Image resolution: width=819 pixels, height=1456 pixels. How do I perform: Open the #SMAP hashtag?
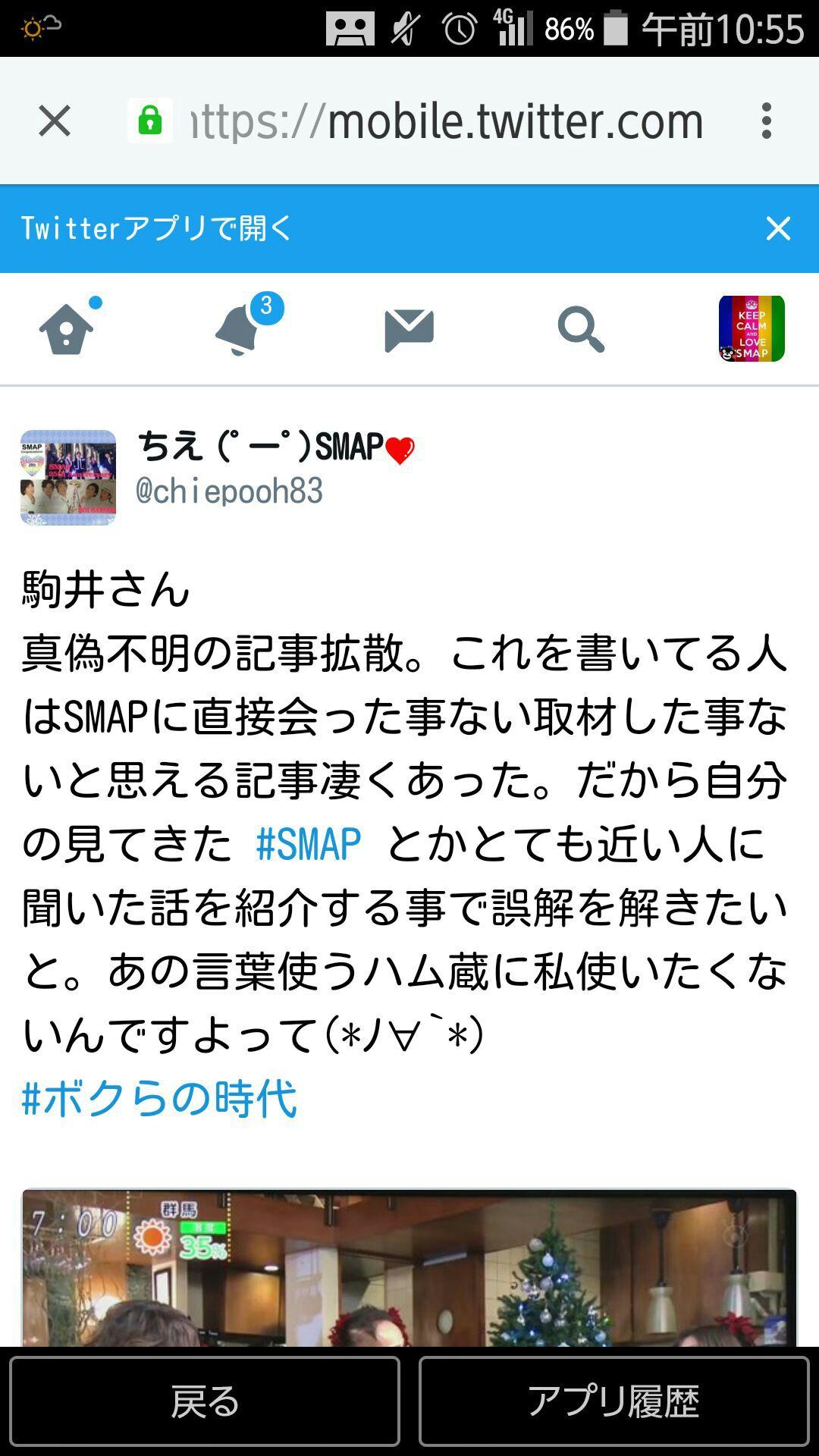309,844
